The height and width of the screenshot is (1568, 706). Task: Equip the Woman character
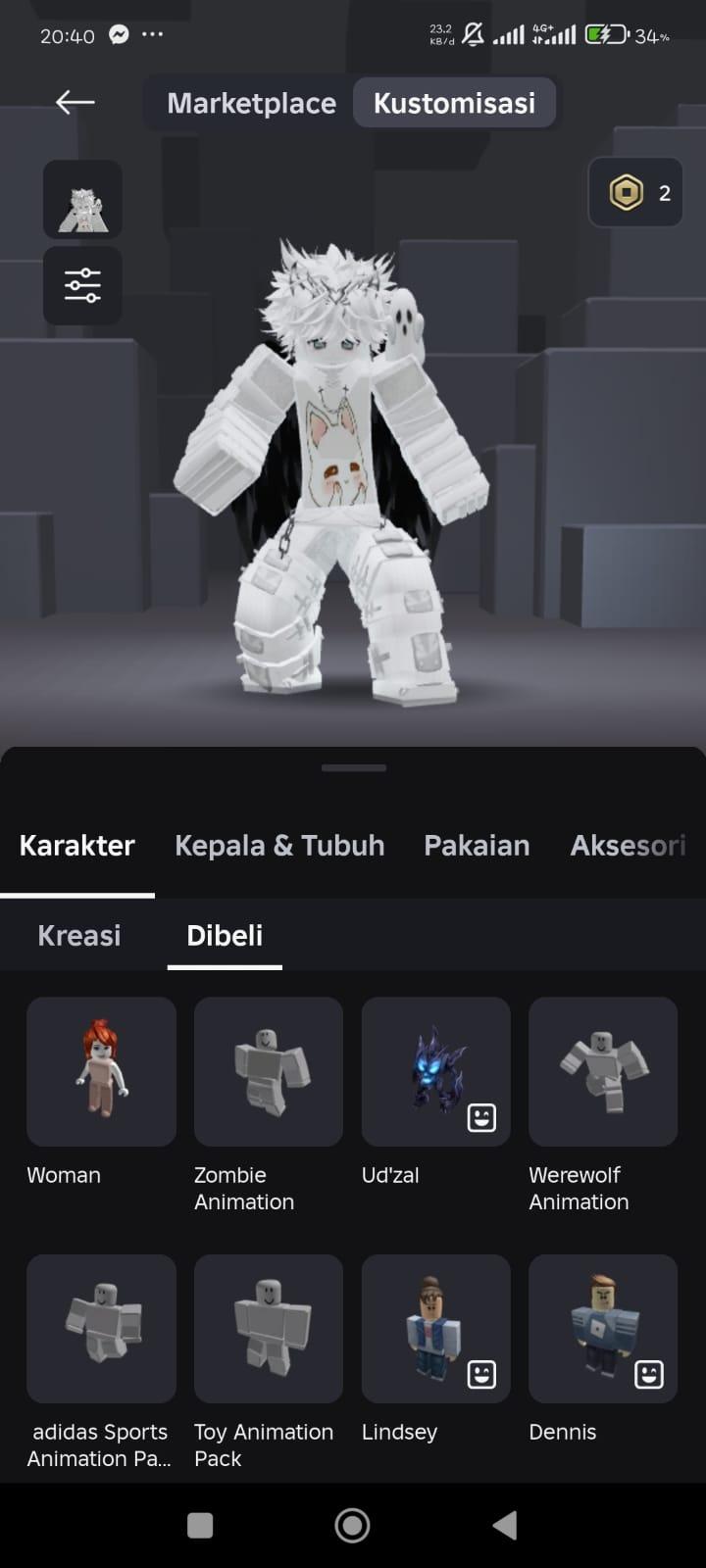tap(101, 1071)
